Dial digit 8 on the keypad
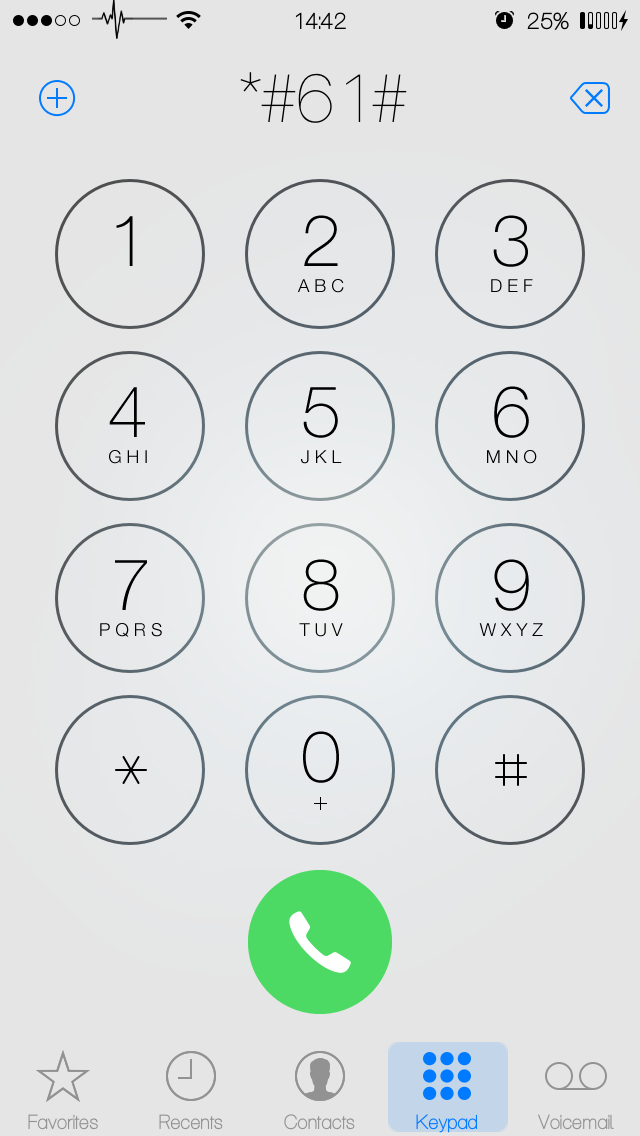The height and width of the screenshot is (1136, 640). (x=320, y=598)
